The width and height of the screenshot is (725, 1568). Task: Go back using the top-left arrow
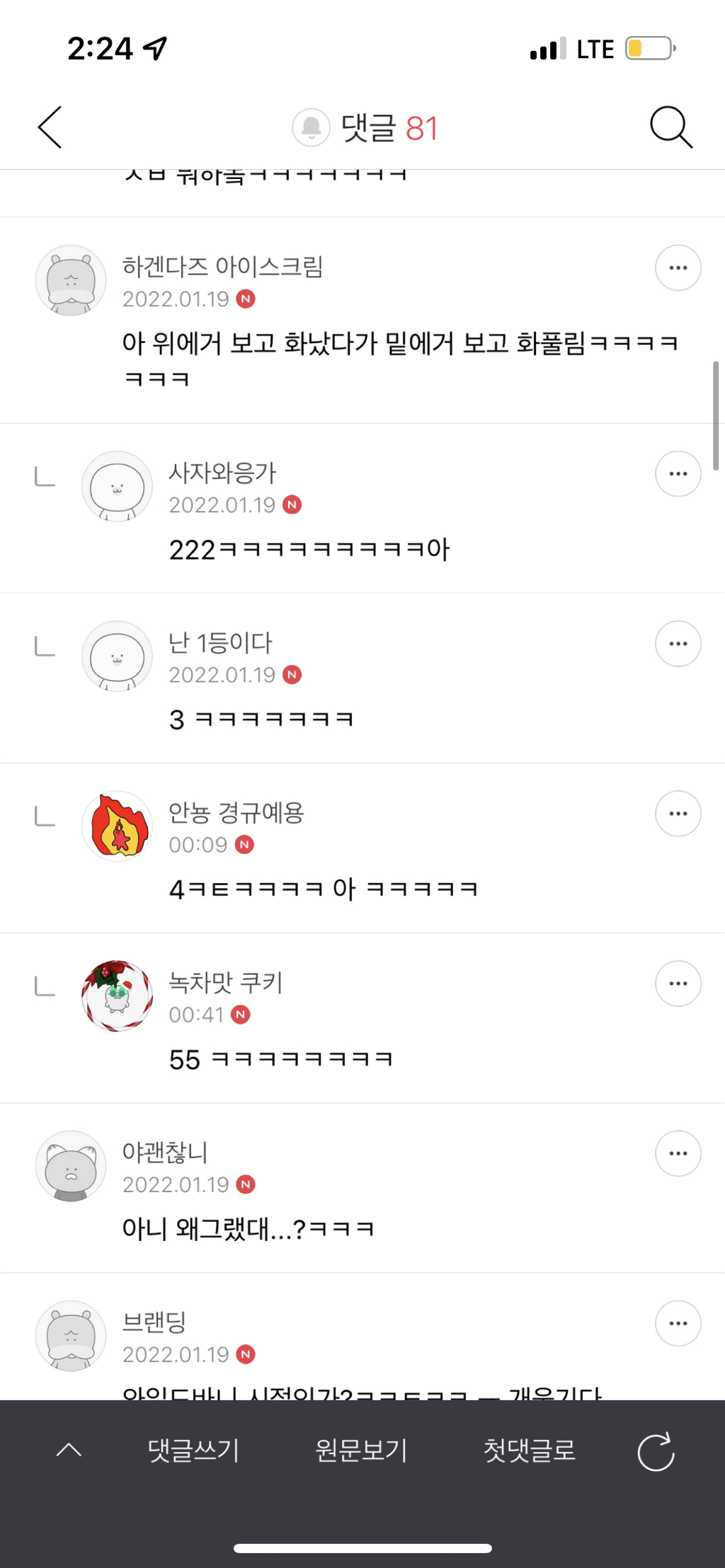[50, 127]
